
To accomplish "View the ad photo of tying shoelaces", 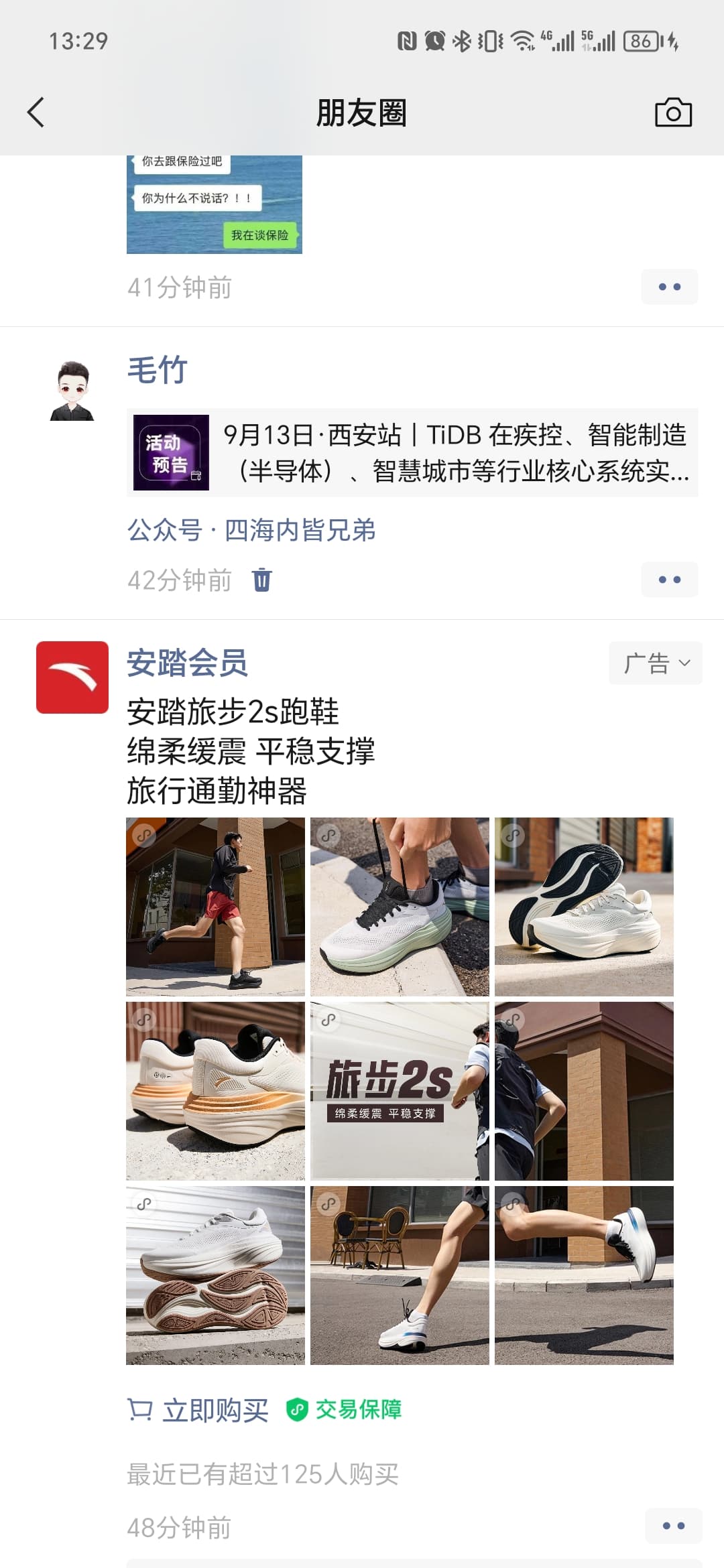I will [400, 907].
